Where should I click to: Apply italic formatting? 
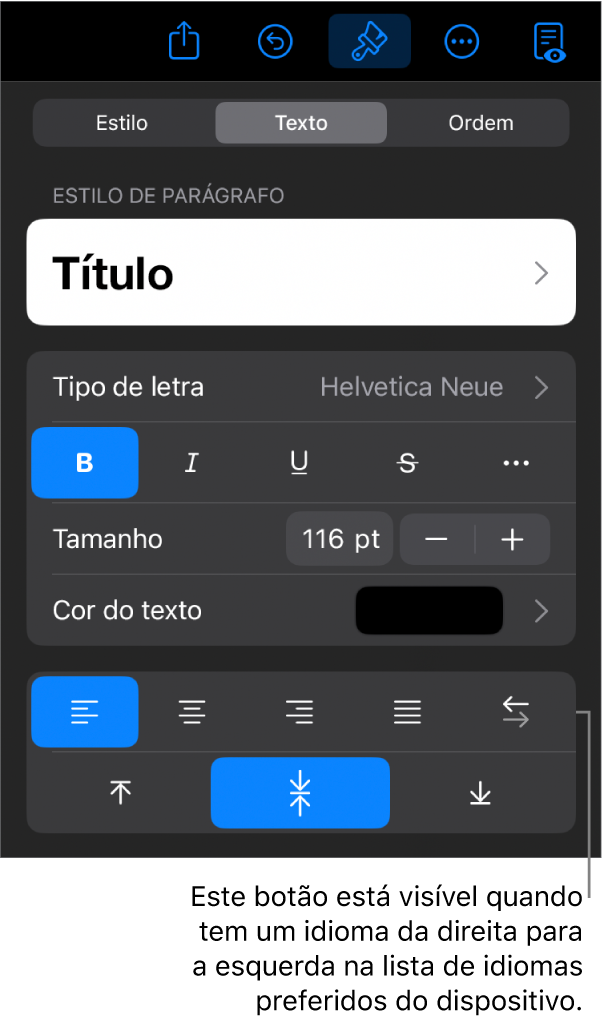pos(192,463)
